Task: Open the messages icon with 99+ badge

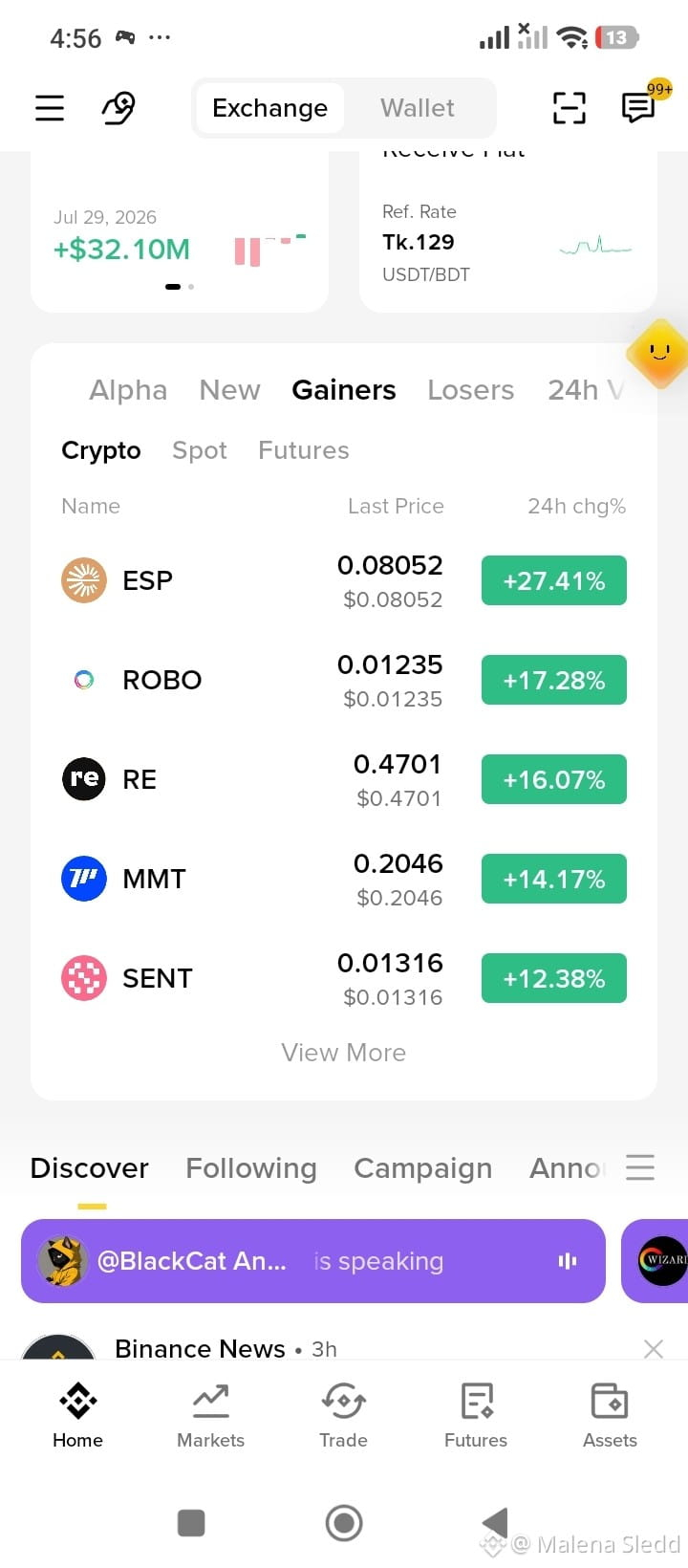Action: tap(640, 105)
